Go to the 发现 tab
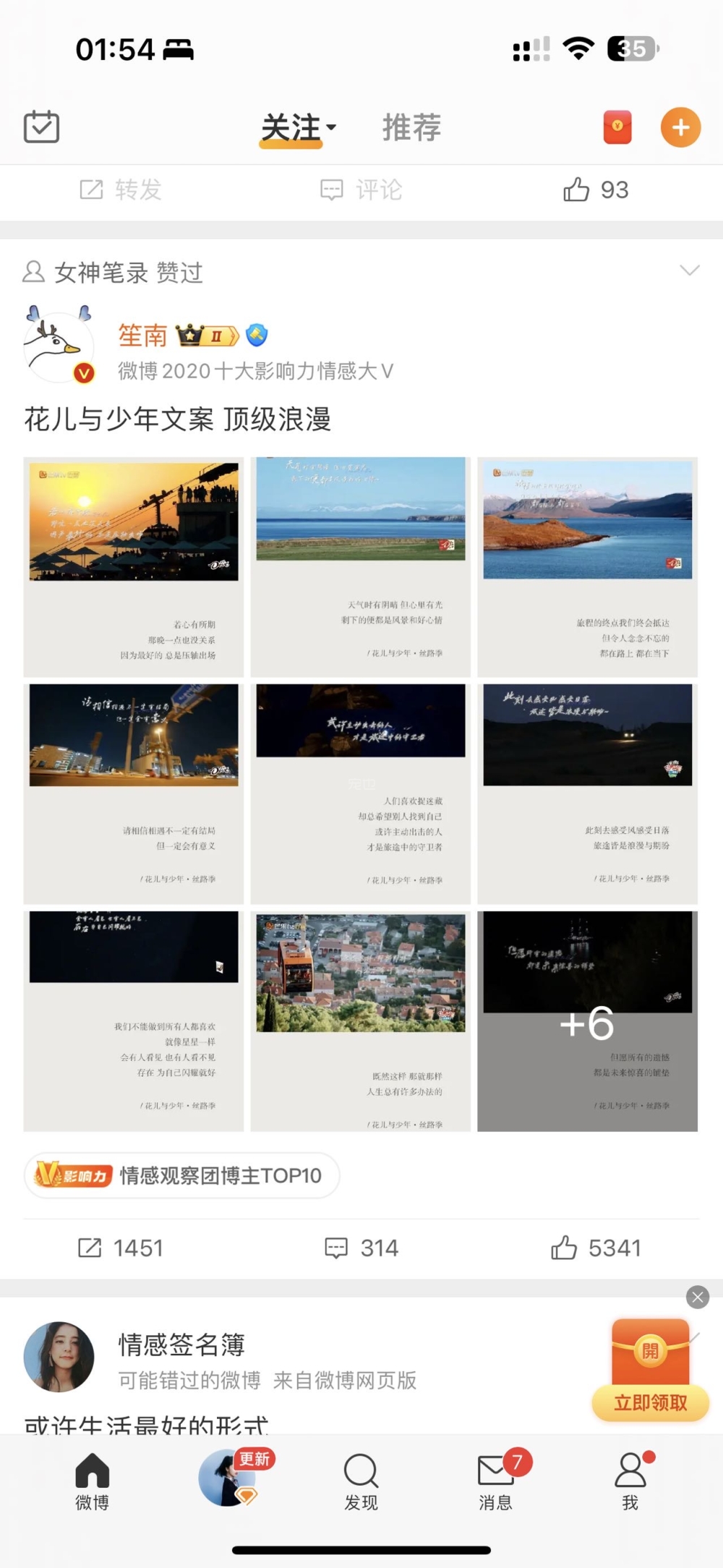Viewport: 723px width, 1568px height. click(361, 1481)
